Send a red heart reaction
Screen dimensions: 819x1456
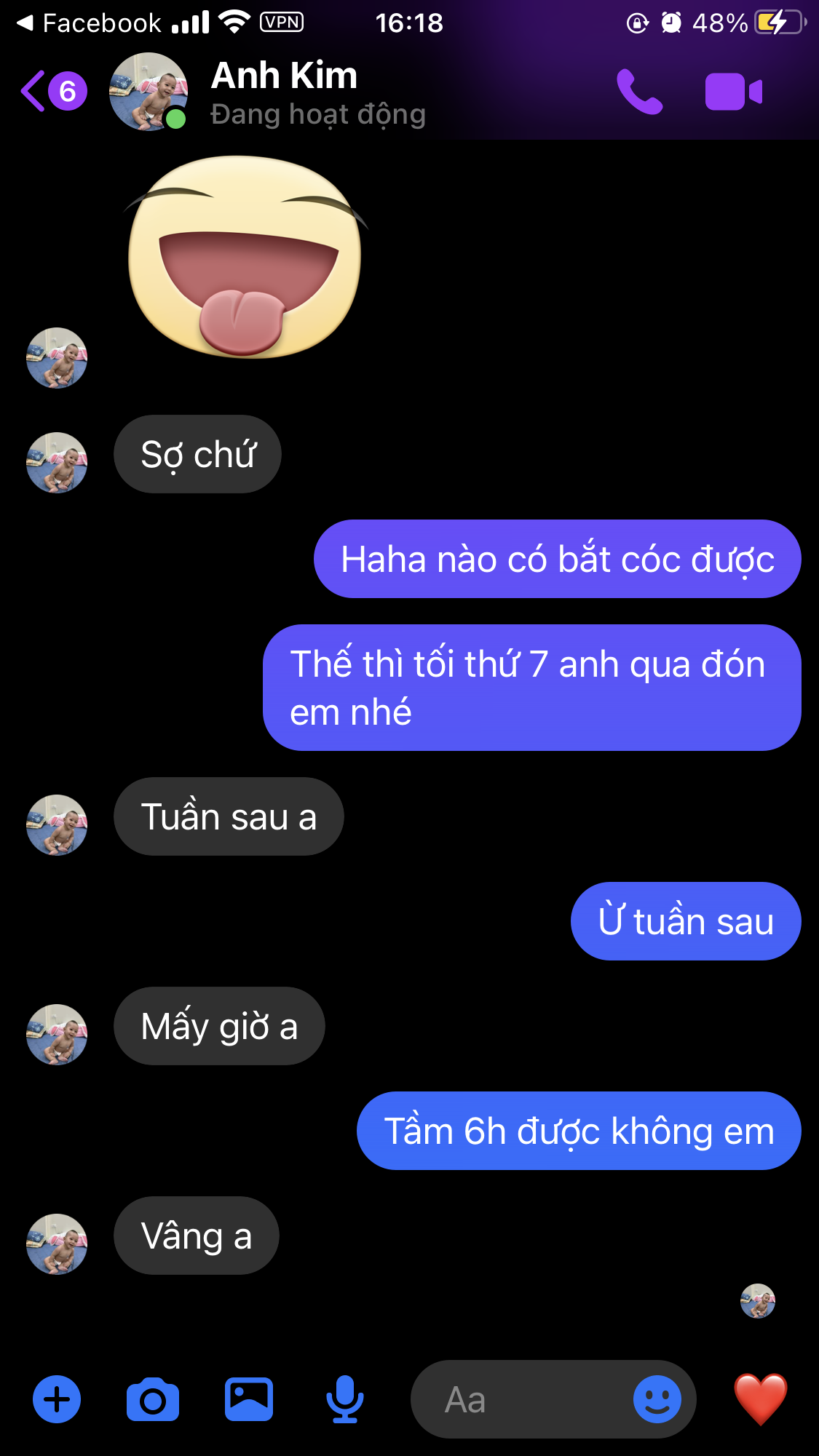tap(760, 1399)
